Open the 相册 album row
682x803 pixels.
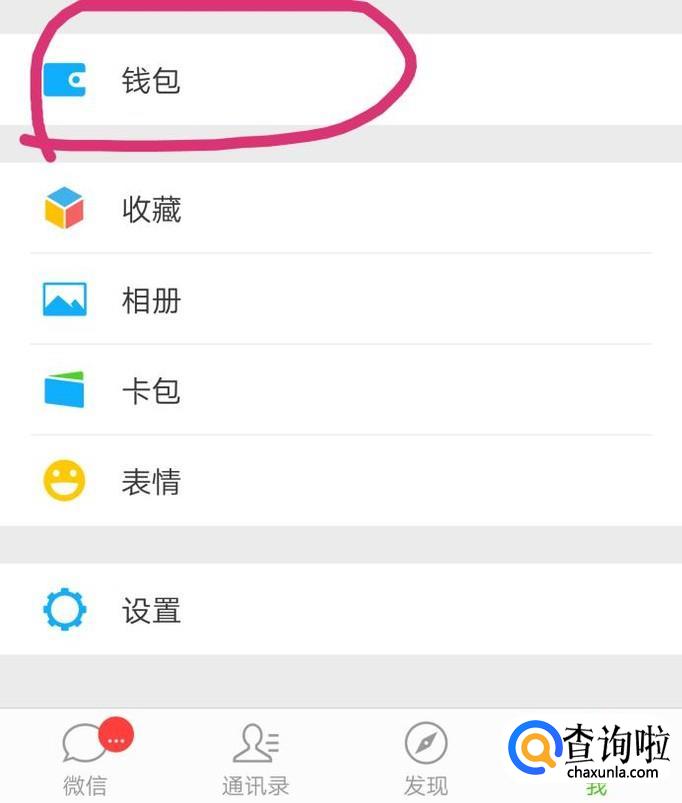[x=150, y=300]
